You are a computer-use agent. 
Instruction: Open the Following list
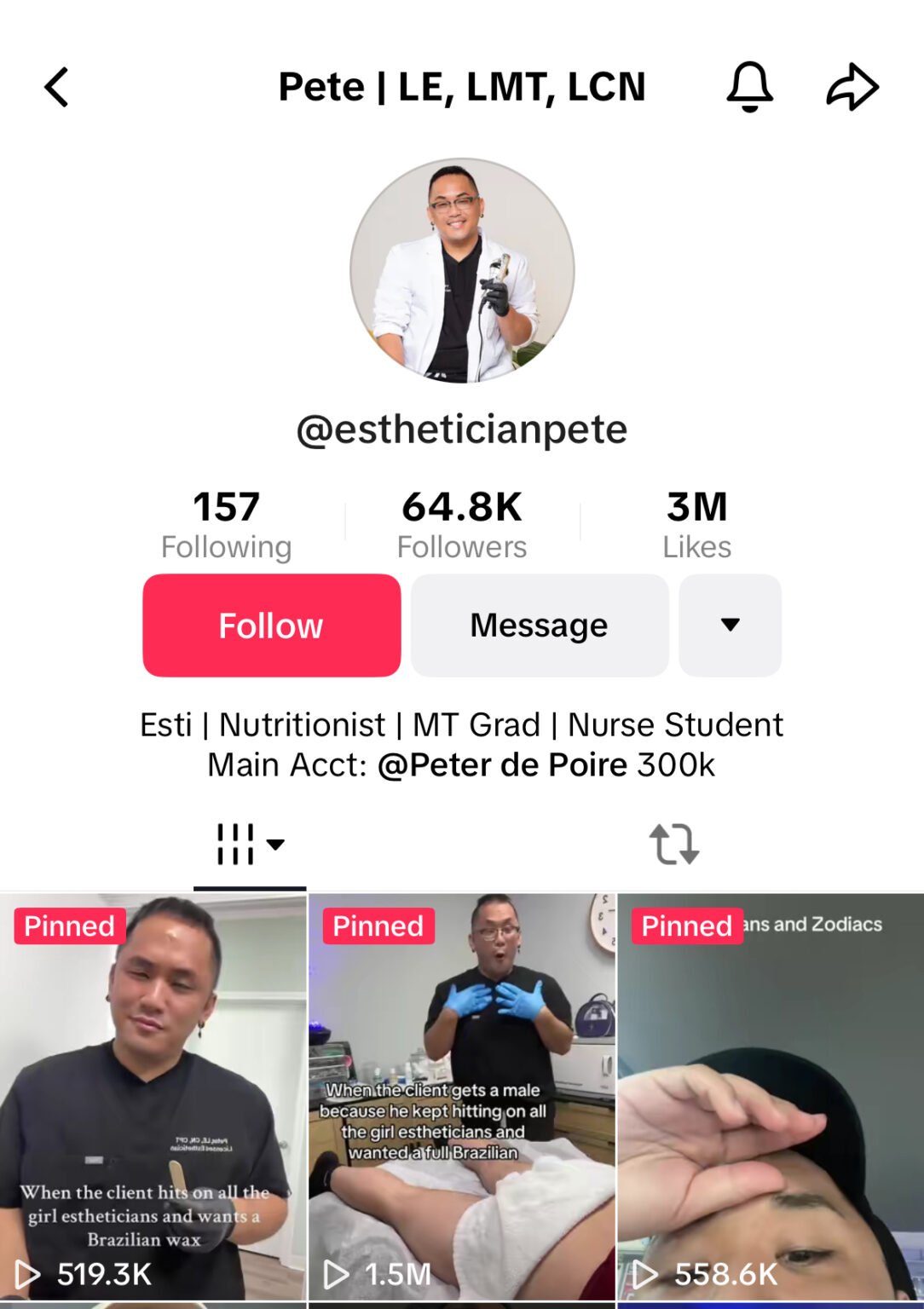pyautogui.click(x=226, y=523)
